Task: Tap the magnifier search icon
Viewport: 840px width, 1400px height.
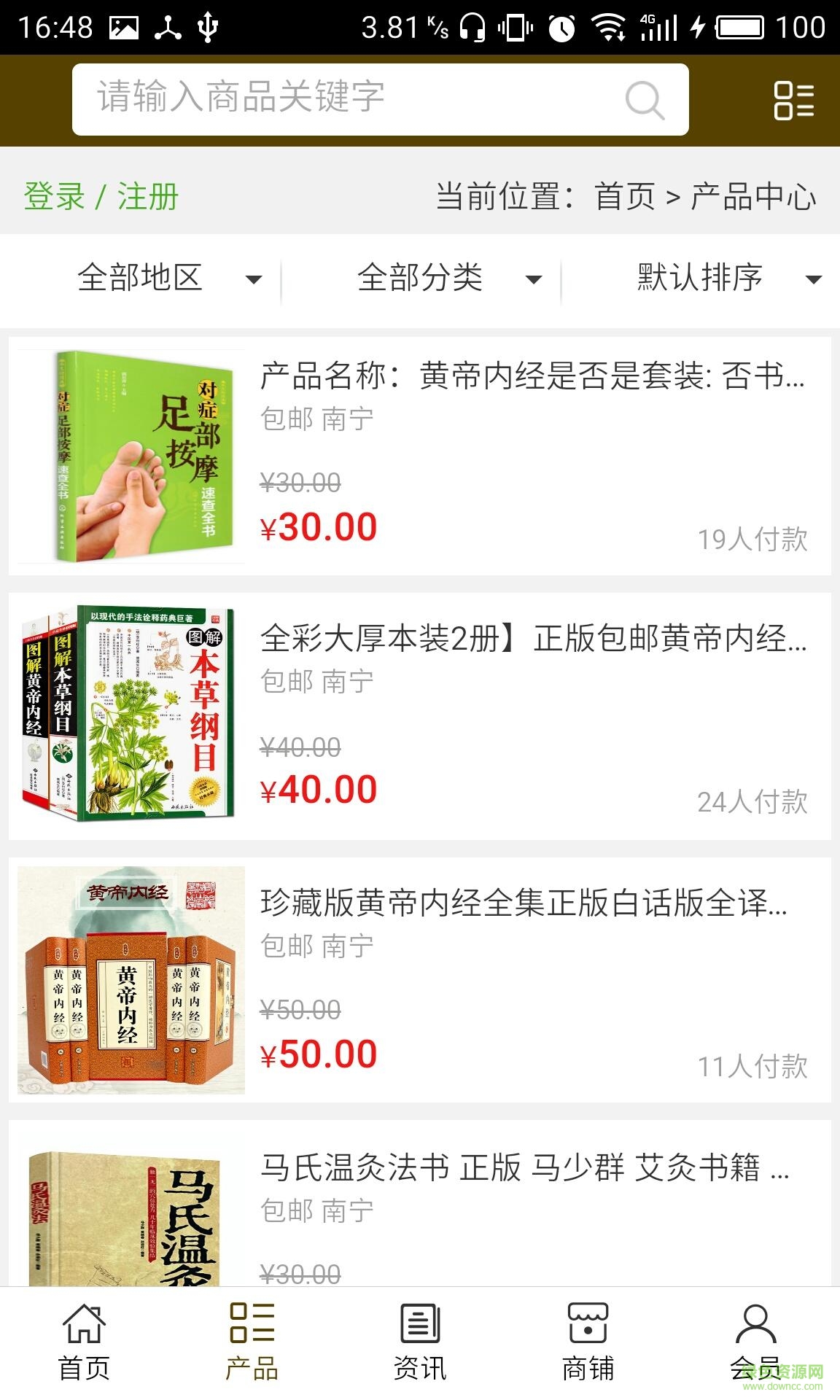Action: [x=645, y=100]
